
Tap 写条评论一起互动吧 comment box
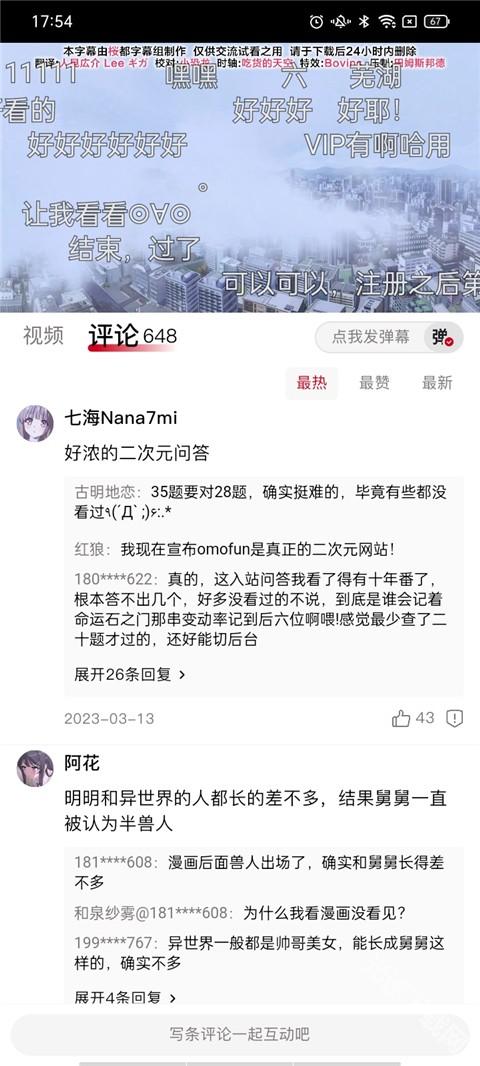(239, 1035)
